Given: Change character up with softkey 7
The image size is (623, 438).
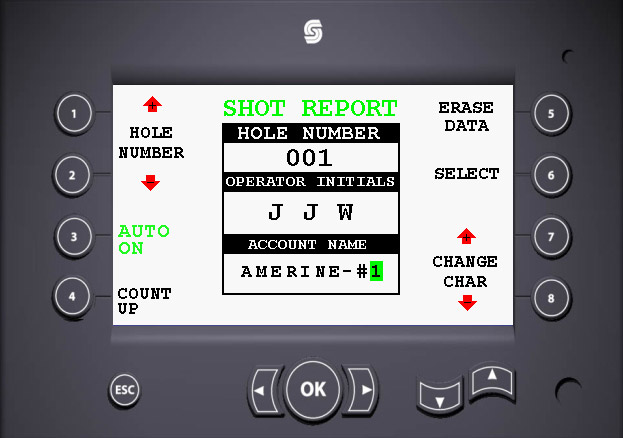Looking at the screenshot, I should pos(550,236).
